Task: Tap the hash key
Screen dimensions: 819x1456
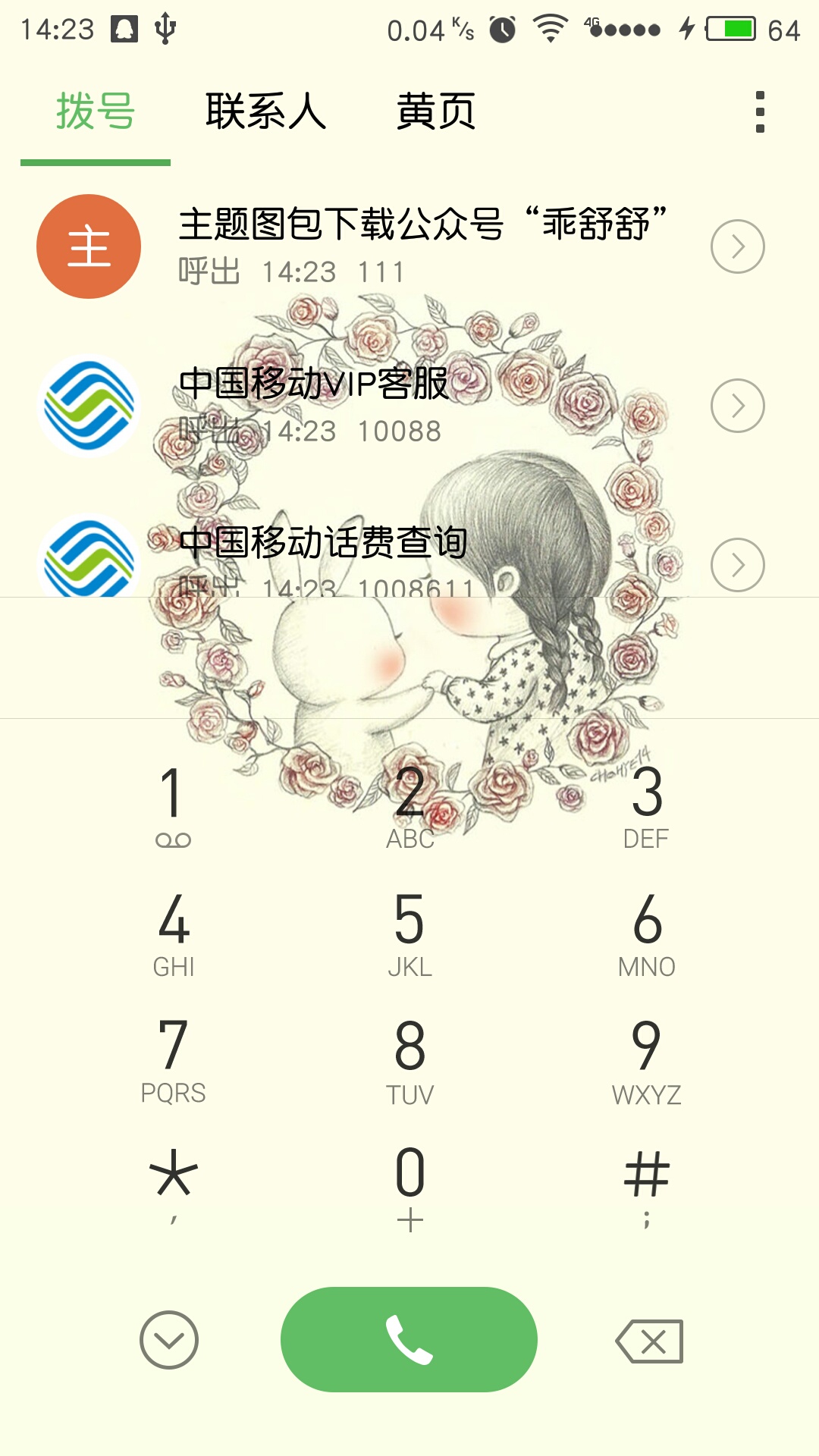Action: (646, 1187)
